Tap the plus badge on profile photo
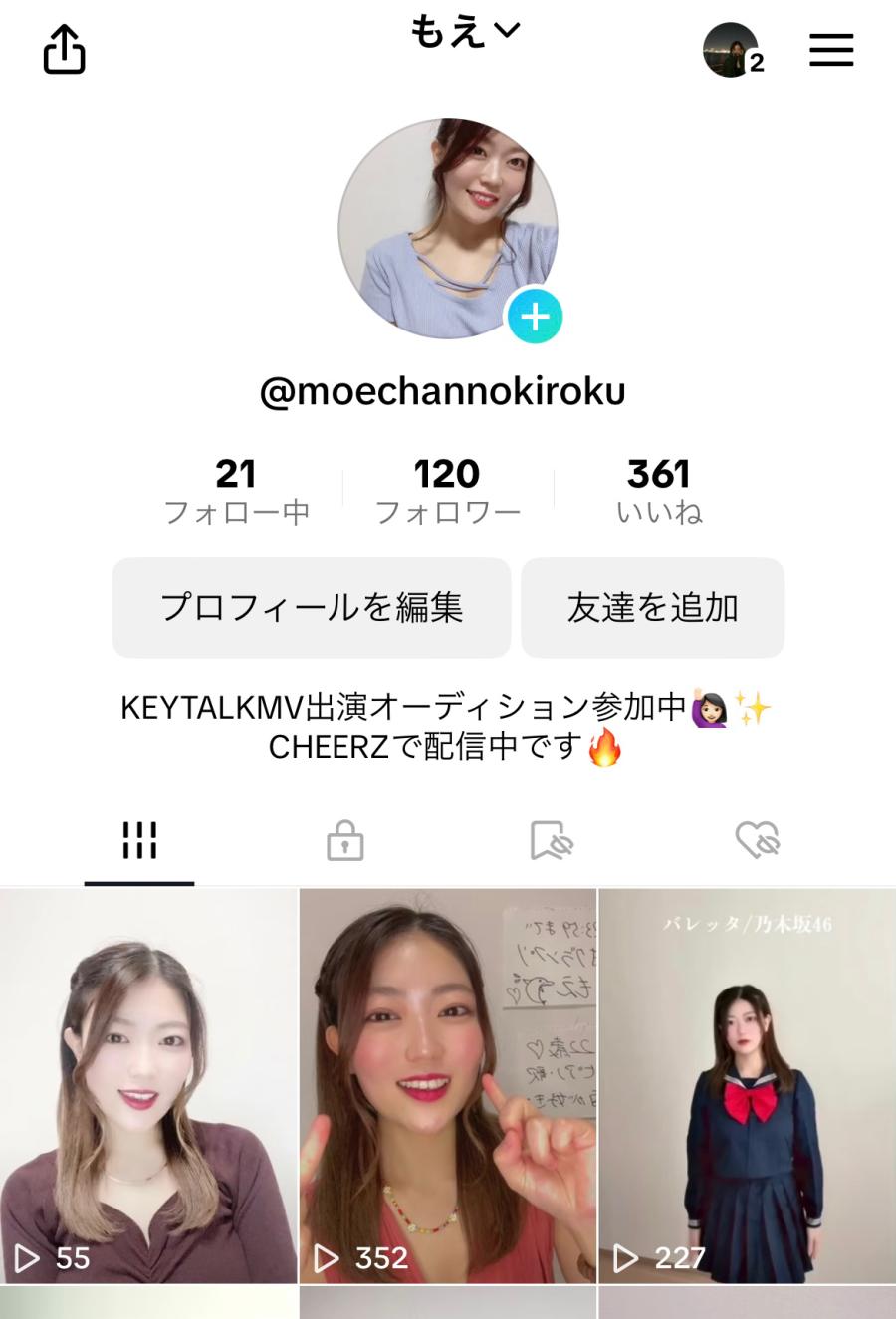Viewport: 896px width, 1319px height. tap(536, 317)
